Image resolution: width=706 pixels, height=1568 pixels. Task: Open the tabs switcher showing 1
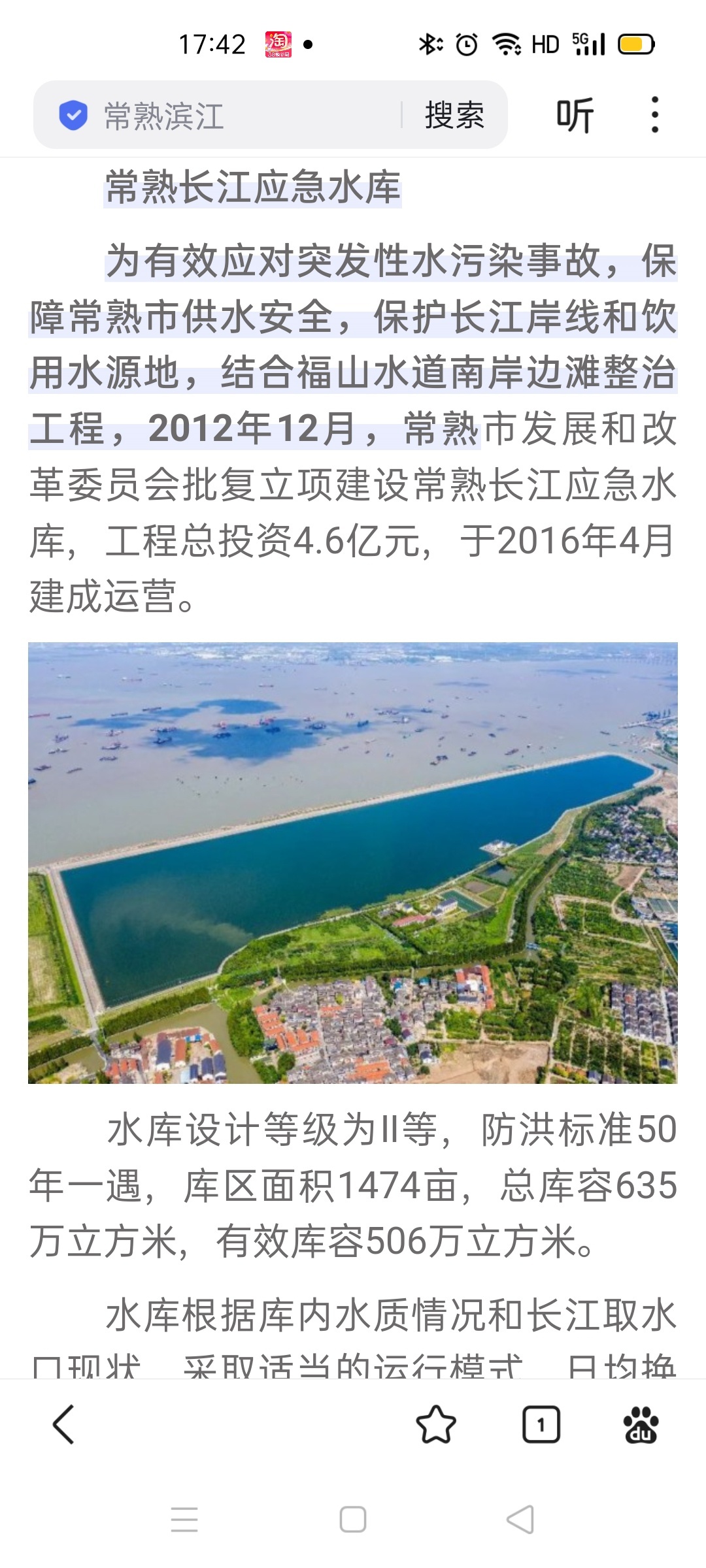[541, 1424]
